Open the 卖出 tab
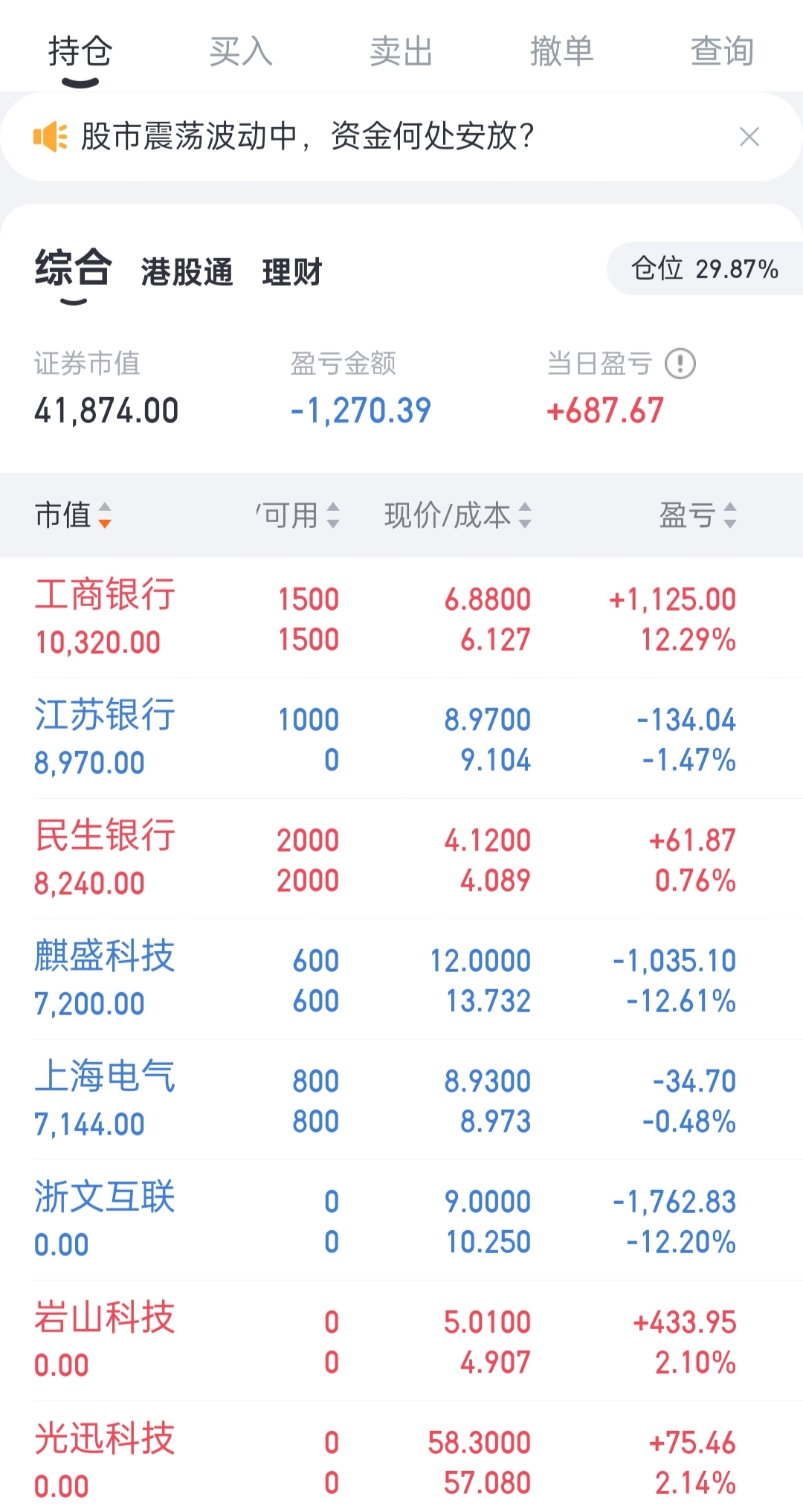The height and width of the screenshot is (1512, 803). (x=402, y=51)
